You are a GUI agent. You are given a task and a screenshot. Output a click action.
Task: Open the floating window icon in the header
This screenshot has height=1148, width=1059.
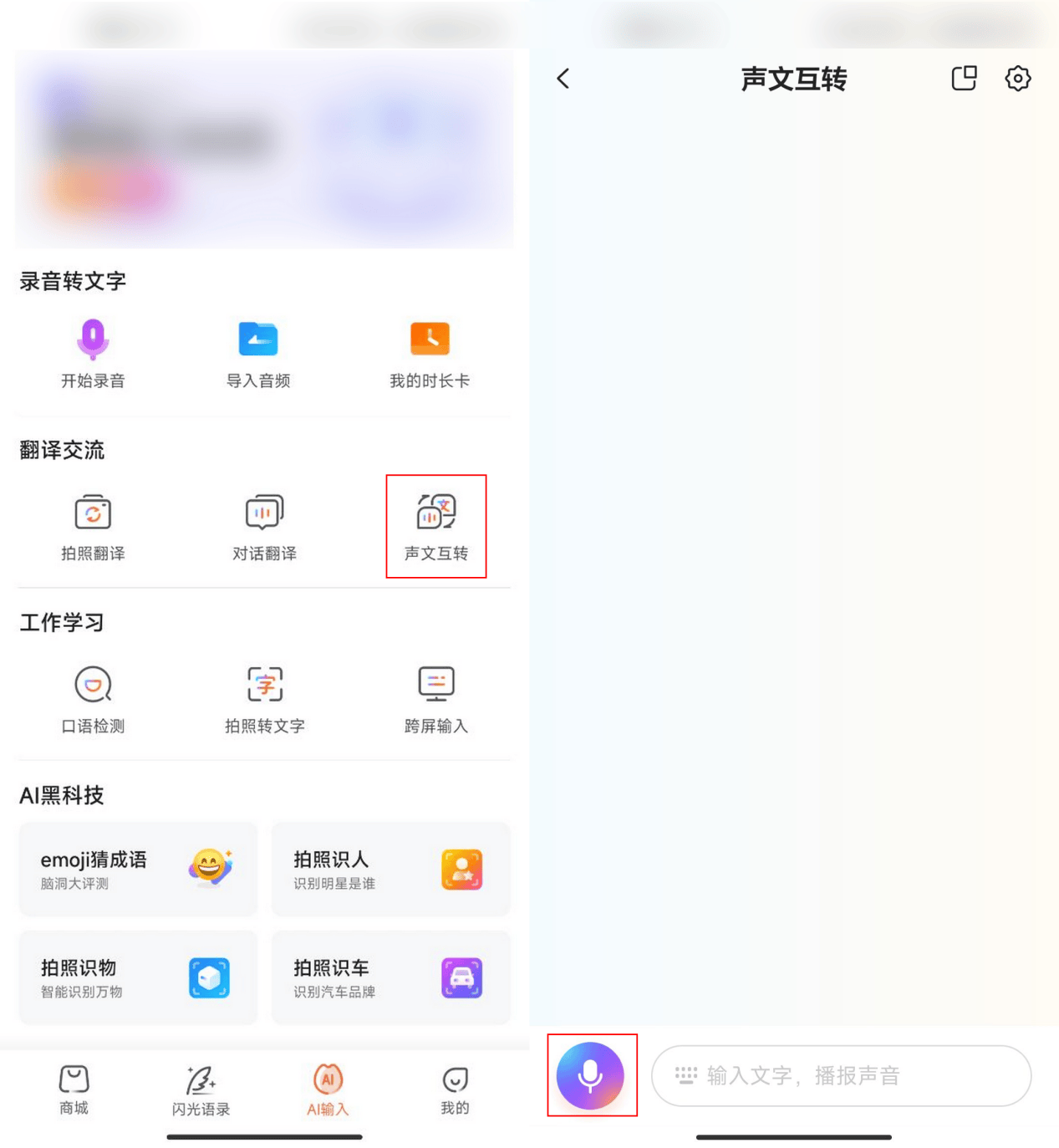964,79
